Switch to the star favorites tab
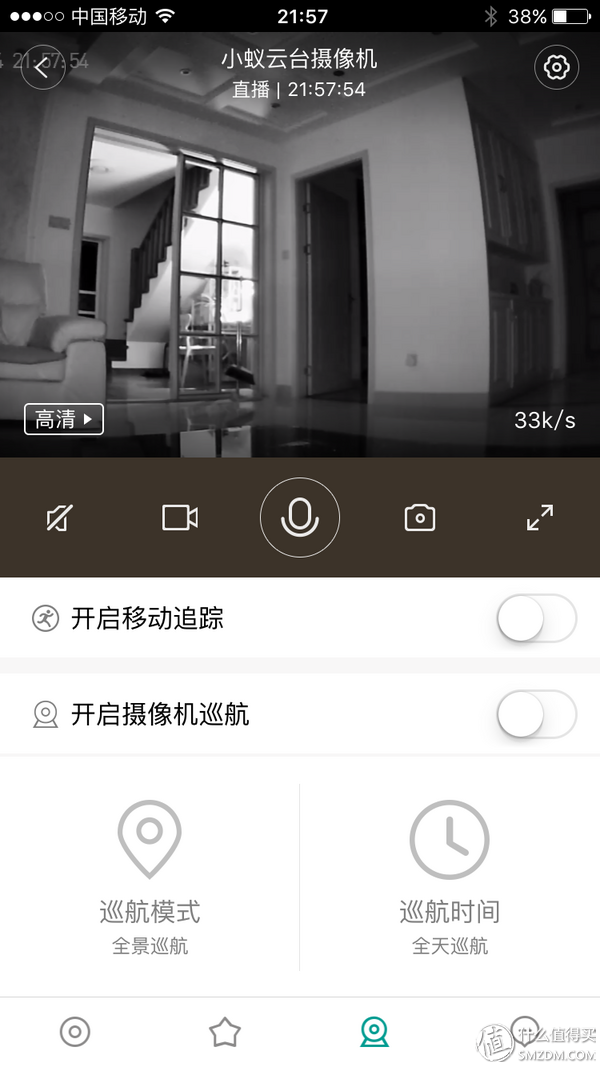This screenshot has height=1067, width=600. click(225, 1032)
